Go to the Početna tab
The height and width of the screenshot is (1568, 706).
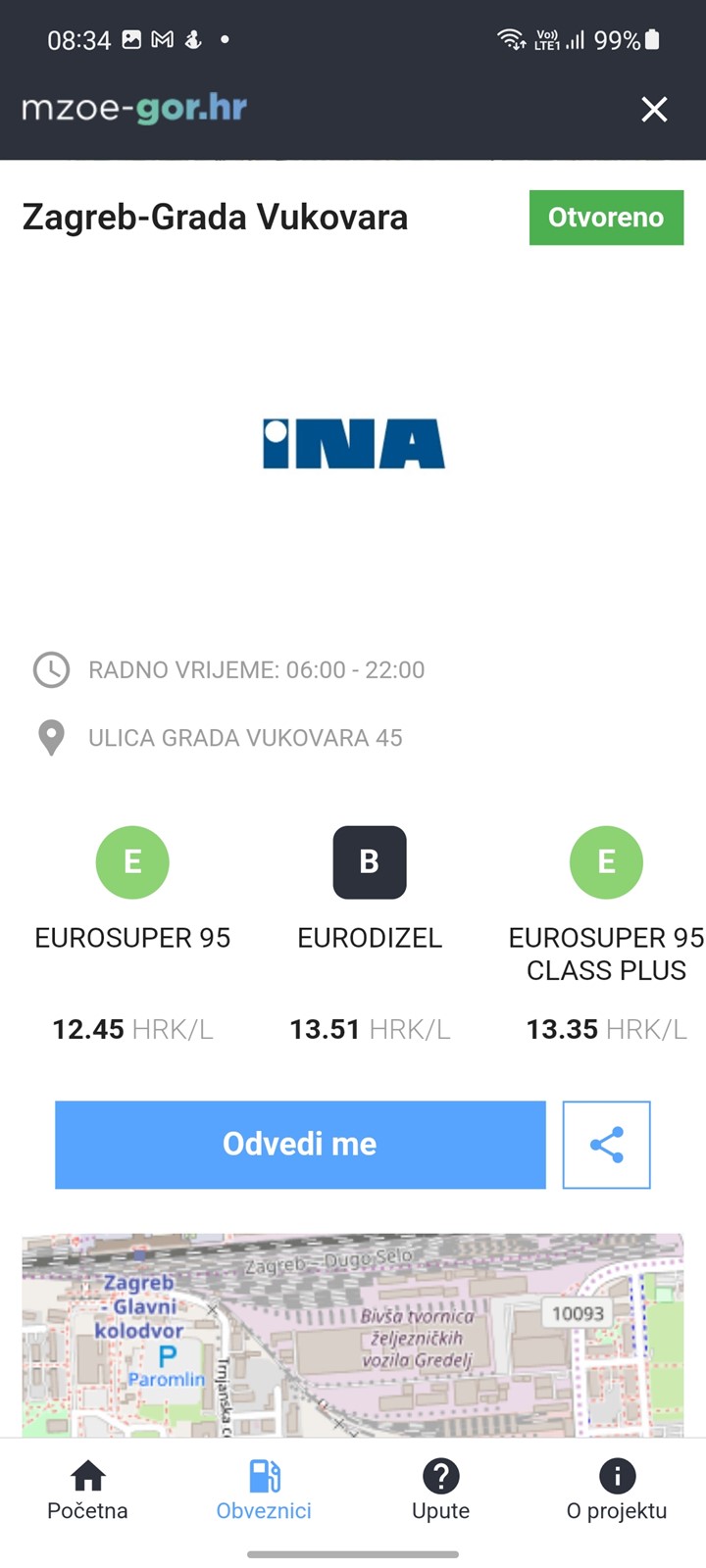87,1490
